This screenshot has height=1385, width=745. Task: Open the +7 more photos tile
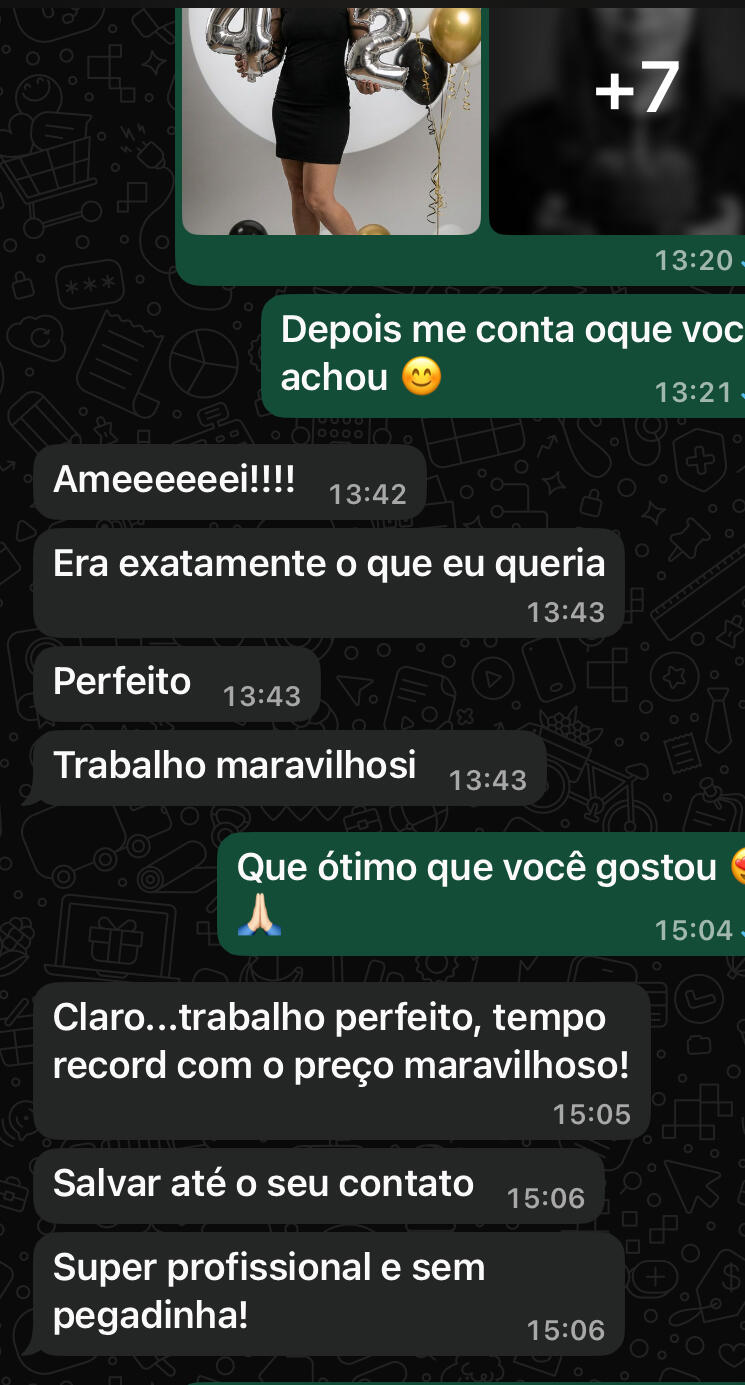click(x=620, y=120)
